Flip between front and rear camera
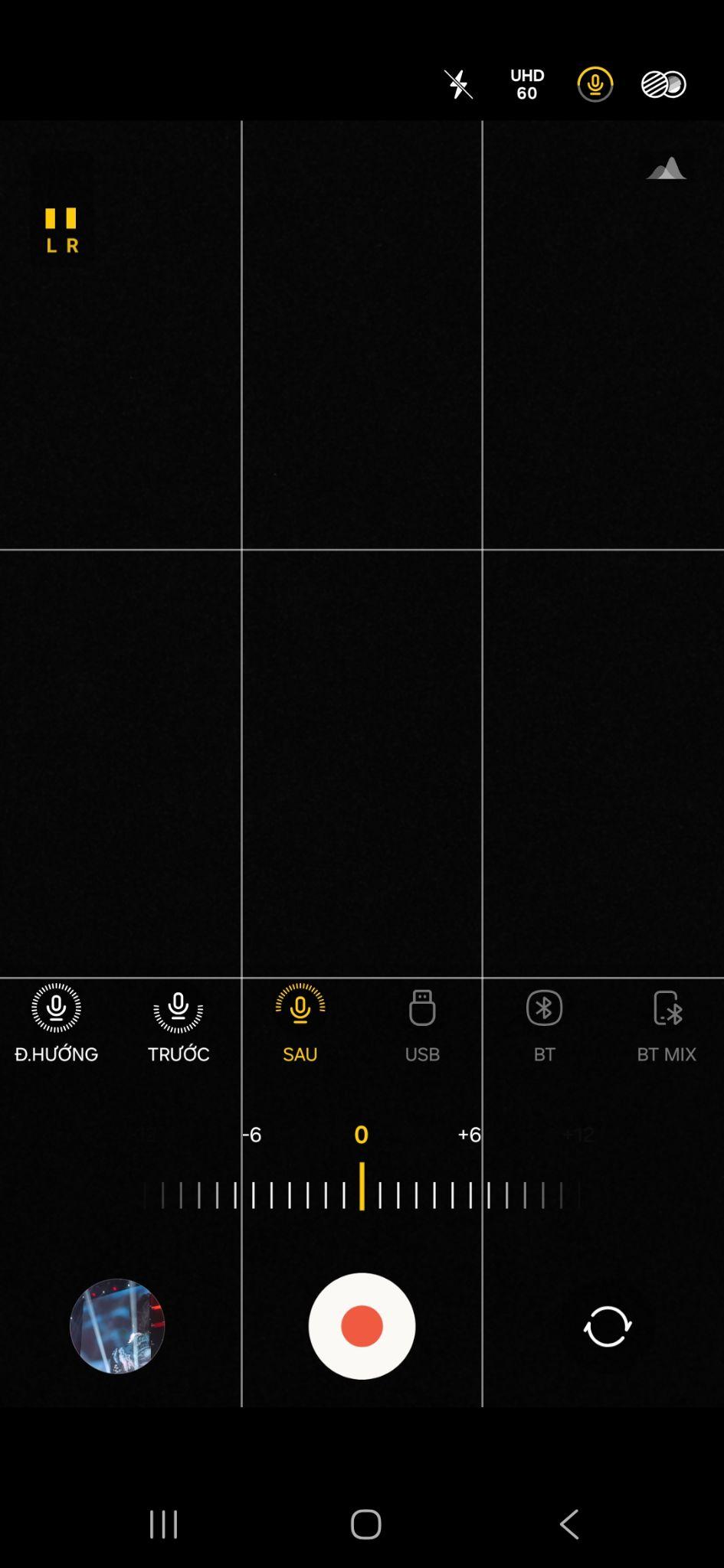 (608, 1326)
